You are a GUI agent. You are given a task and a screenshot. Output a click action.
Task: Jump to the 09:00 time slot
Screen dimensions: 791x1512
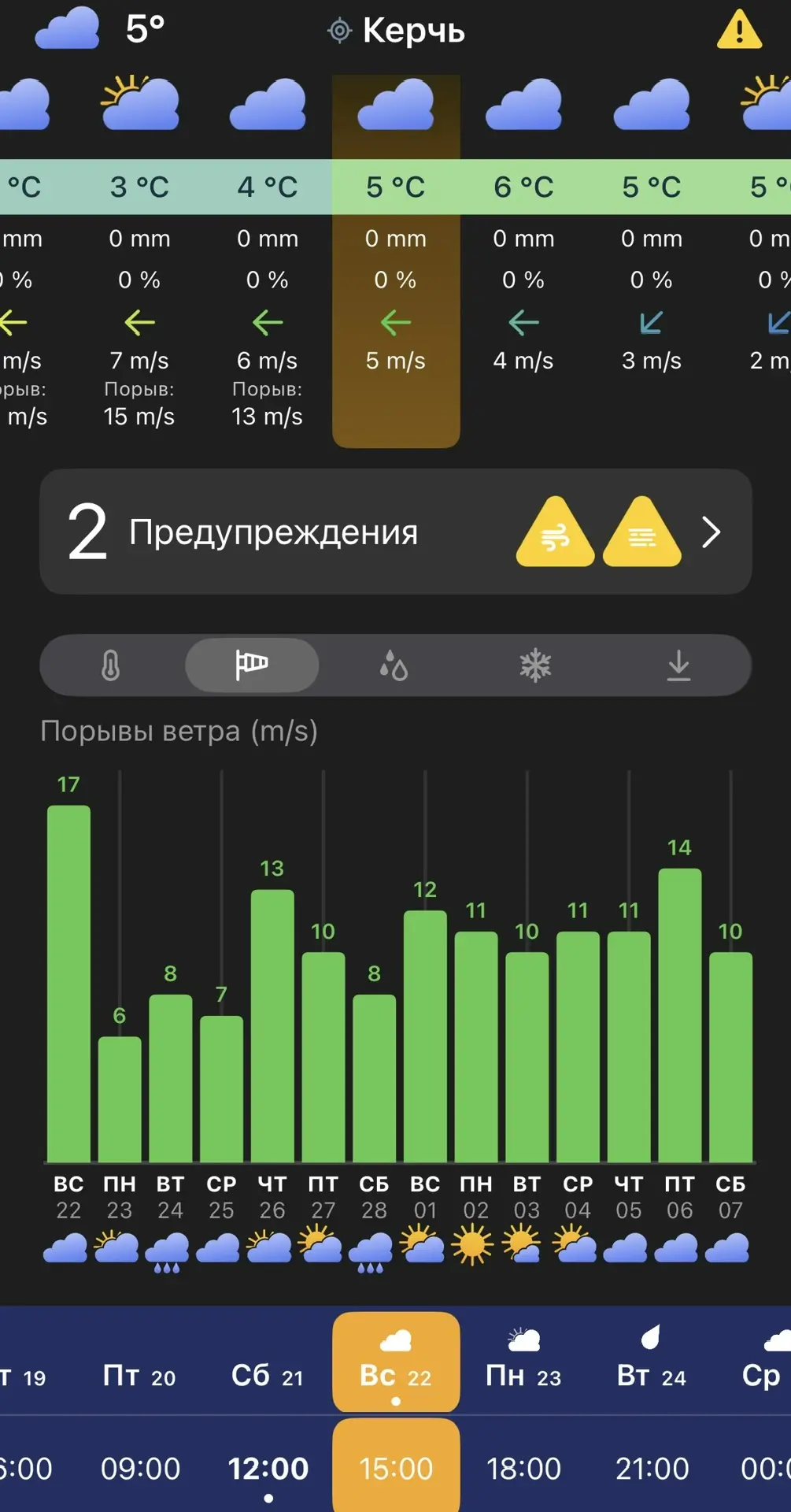[x=140, y=1468]
